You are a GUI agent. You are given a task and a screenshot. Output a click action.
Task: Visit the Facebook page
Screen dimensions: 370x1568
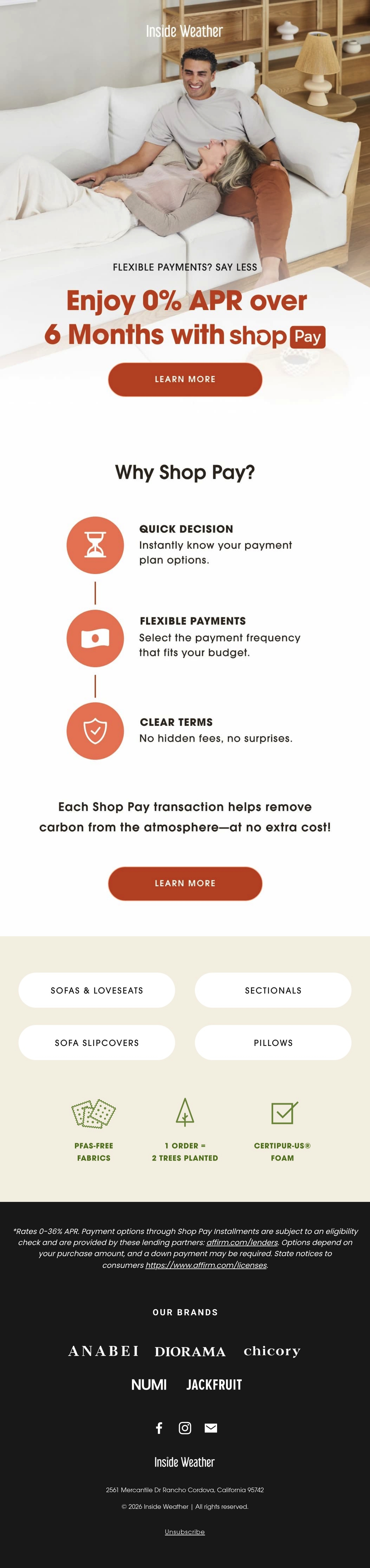click(159, 1428)
